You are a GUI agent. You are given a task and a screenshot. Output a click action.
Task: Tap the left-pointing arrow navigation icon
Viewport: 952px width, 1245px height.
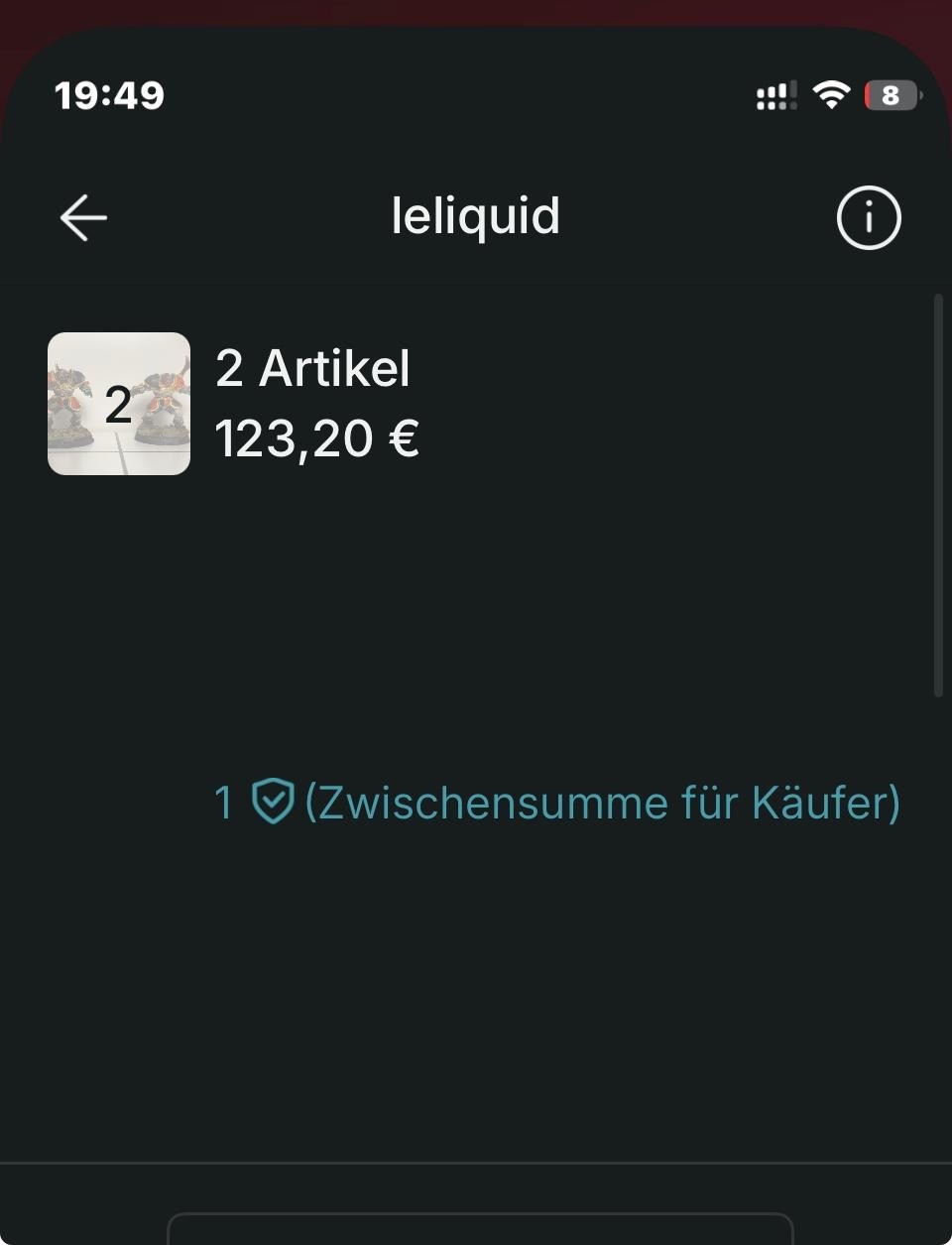tap(82, 217)
